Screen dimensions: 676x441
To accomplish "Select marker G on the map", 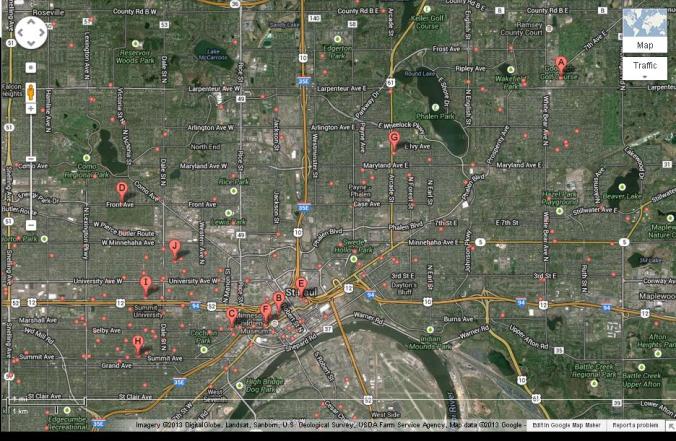I will [394, 139].
